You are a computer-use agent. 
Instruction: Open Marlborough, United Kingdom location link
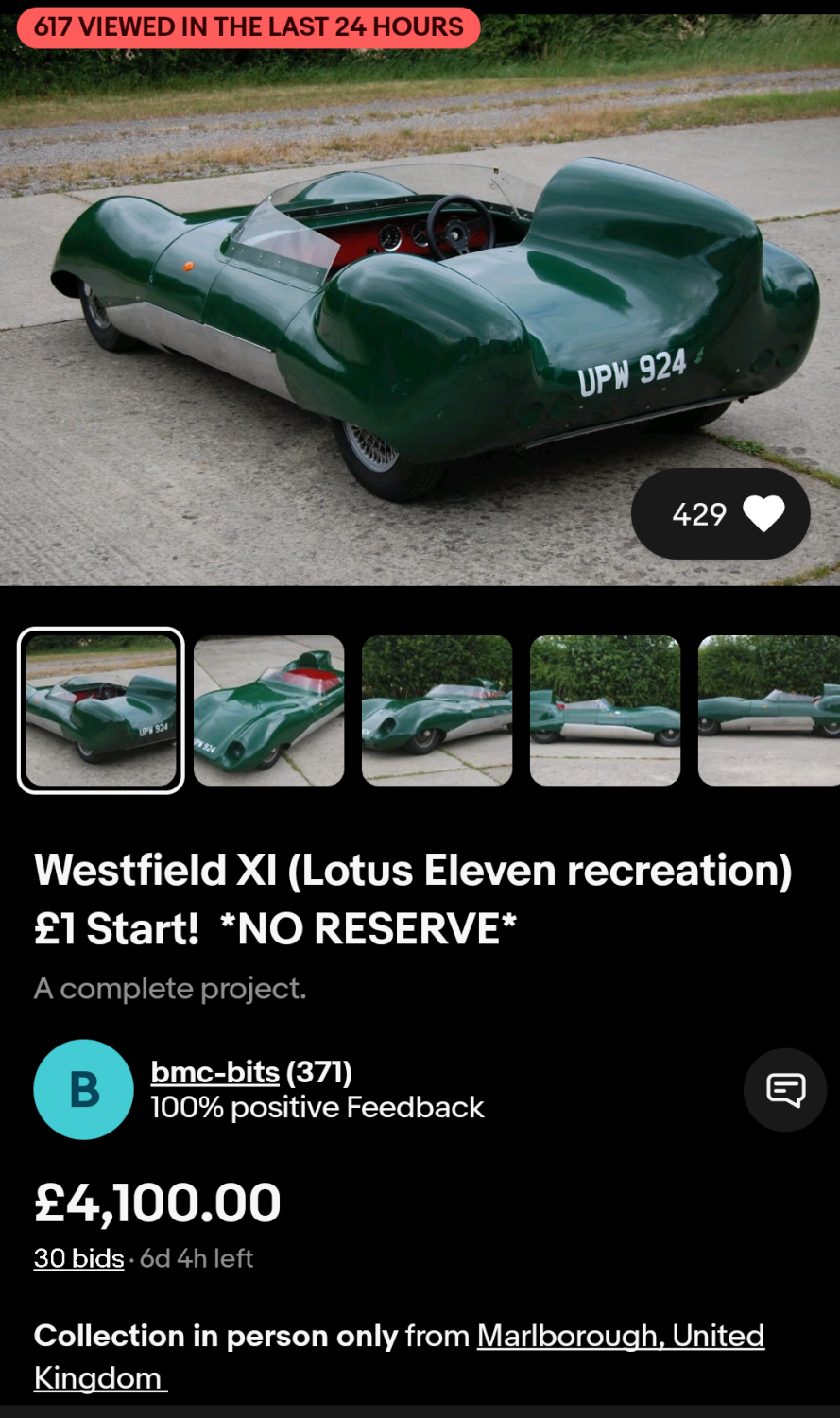tap(399, 1357)
